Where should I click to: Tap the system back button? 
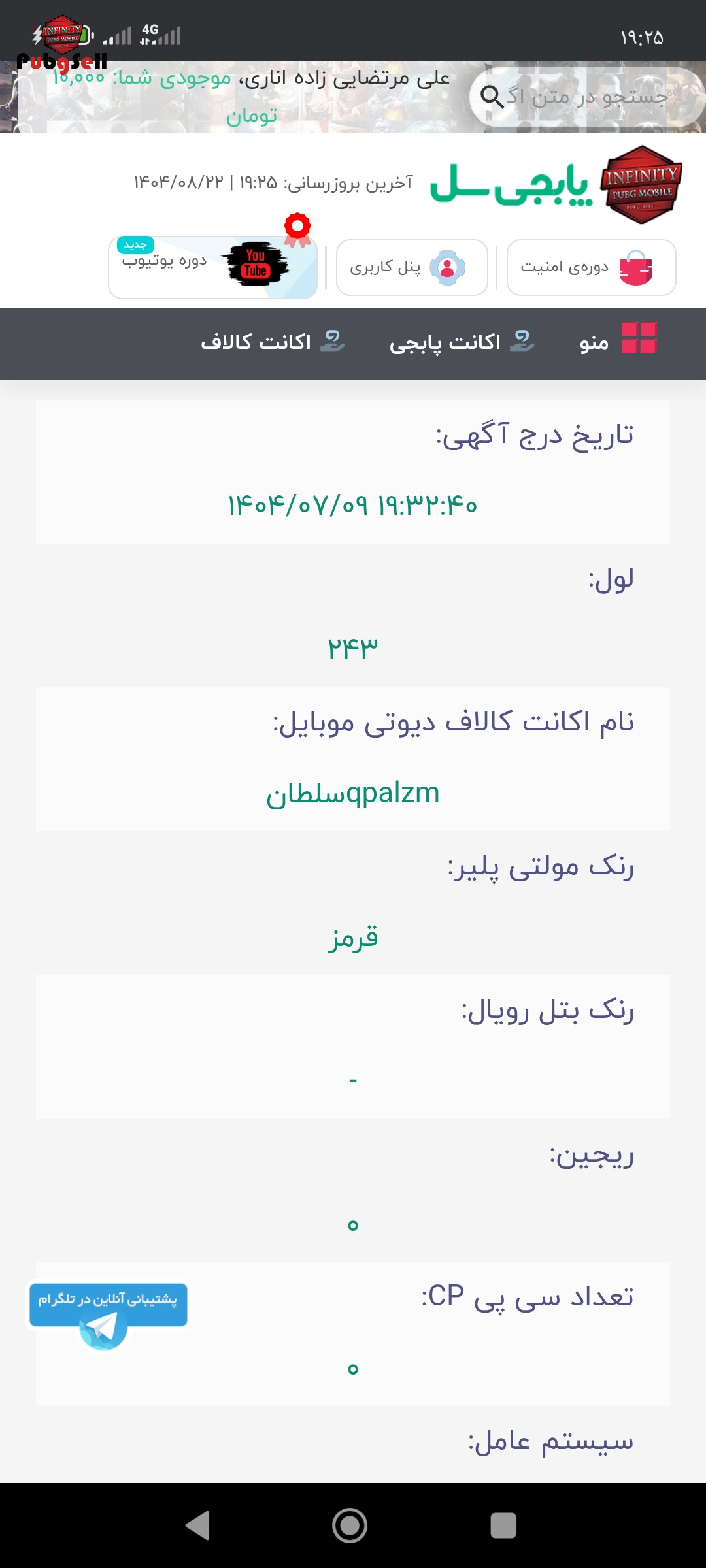(197, 1526)
